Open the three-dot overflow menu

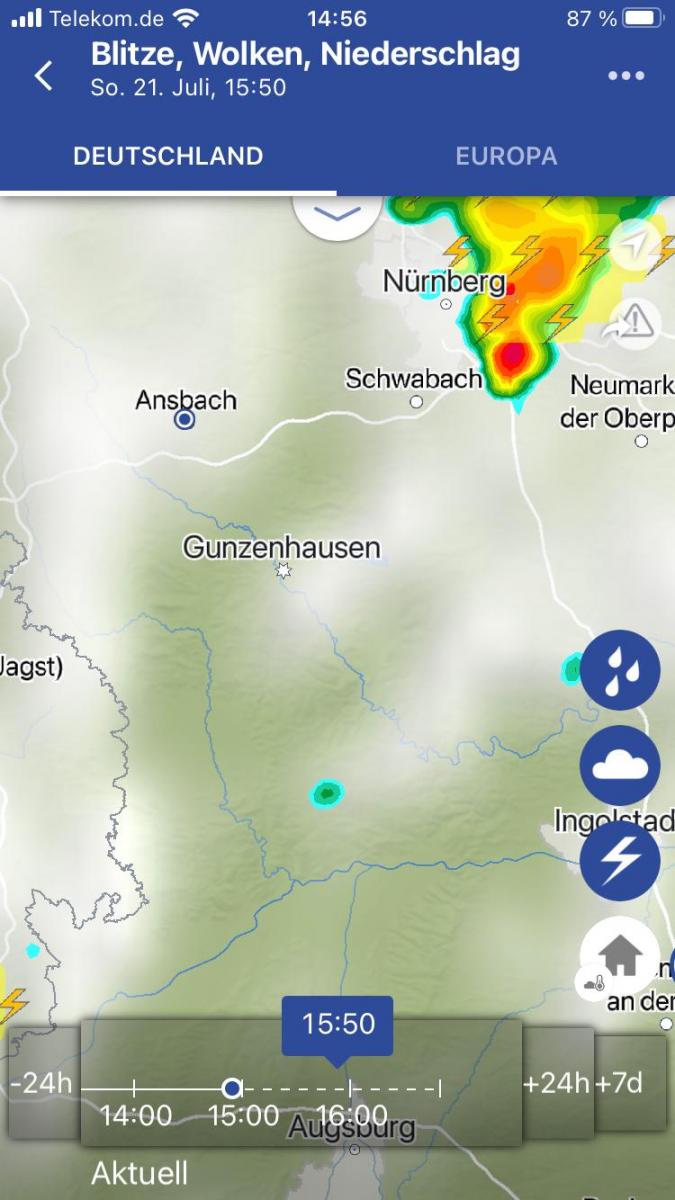(626, 76)
